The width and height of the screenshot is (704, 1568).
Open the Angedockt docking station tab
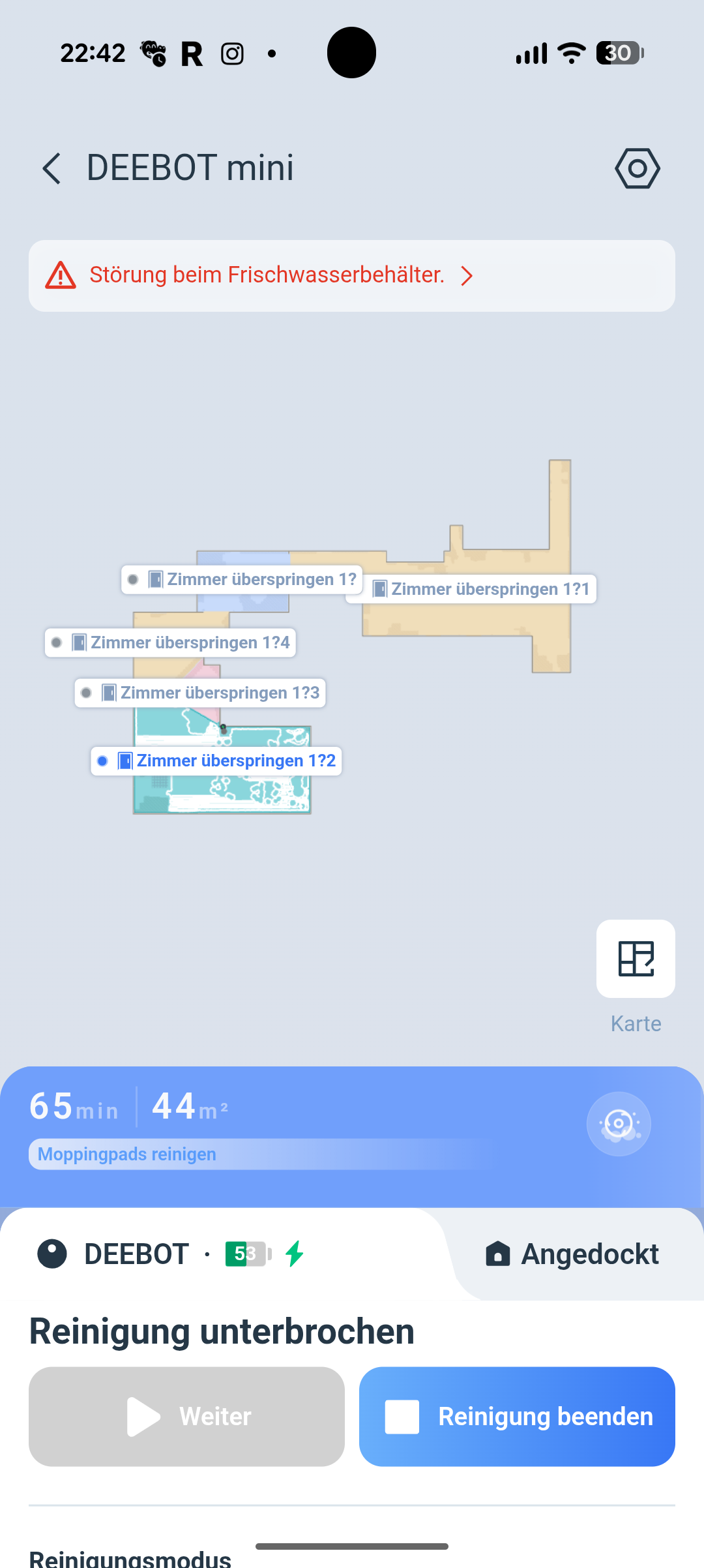572,1254
